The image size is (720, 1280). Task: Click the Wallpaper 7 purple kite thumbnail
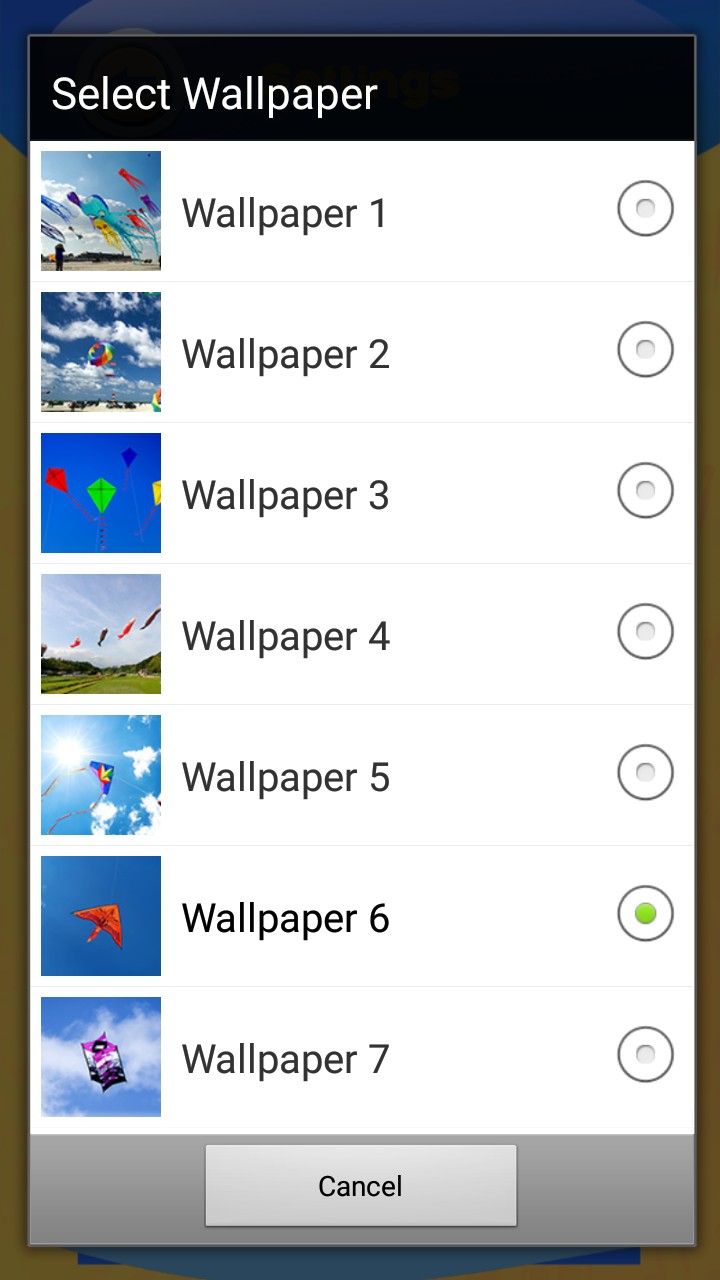100,1057
